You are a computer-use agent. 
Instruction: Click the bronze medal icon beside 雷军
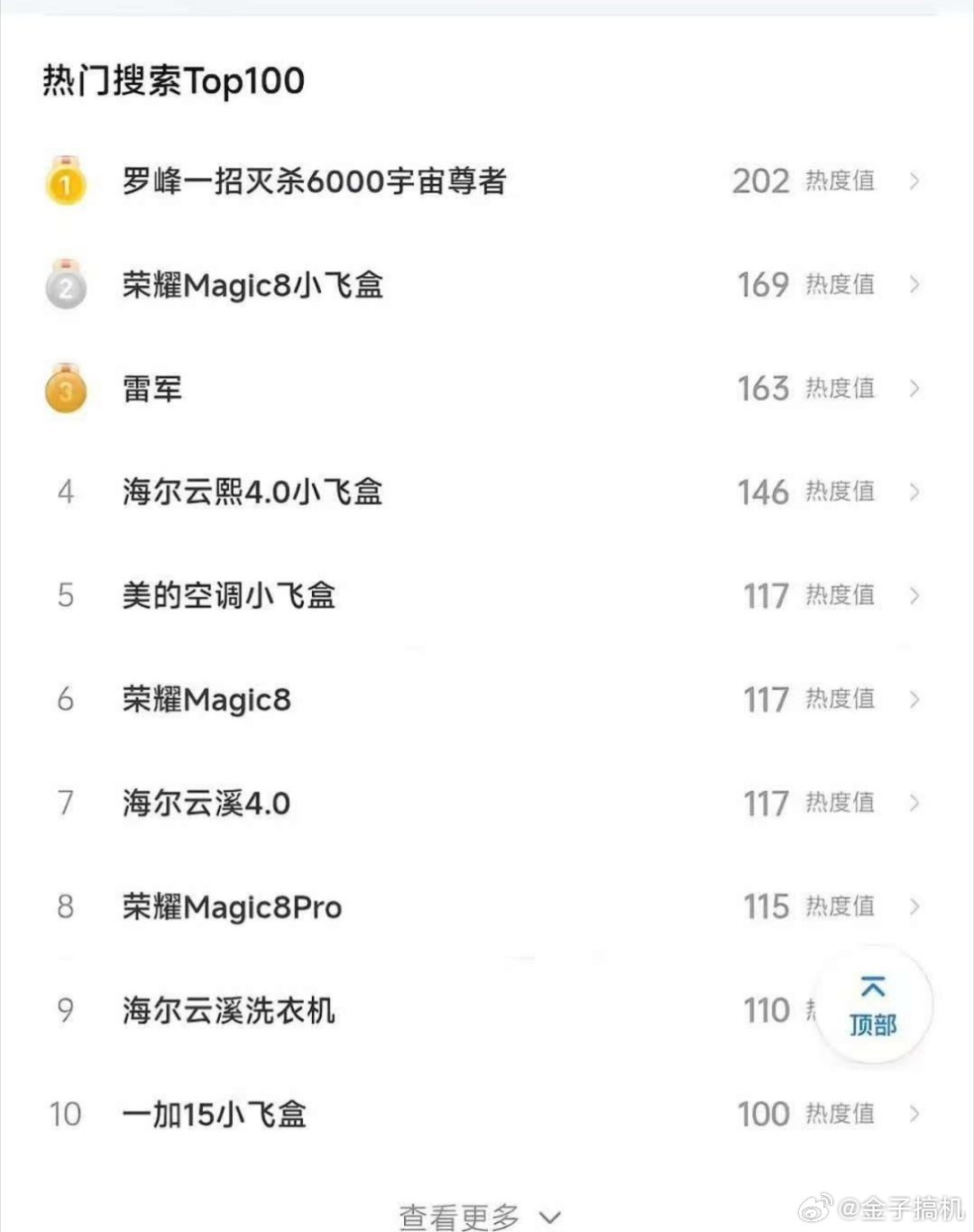[65, 390]
